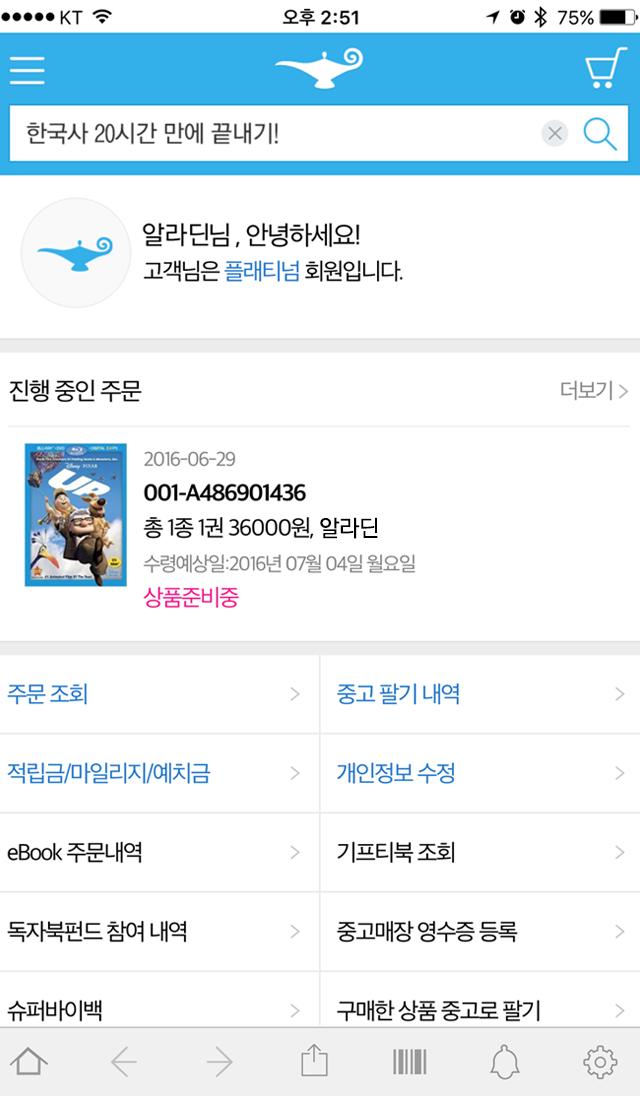Image resolution: width=640 pixels, height=1096 pixels.
Task: Open eBook 주문내역
Action: (159, 852)
